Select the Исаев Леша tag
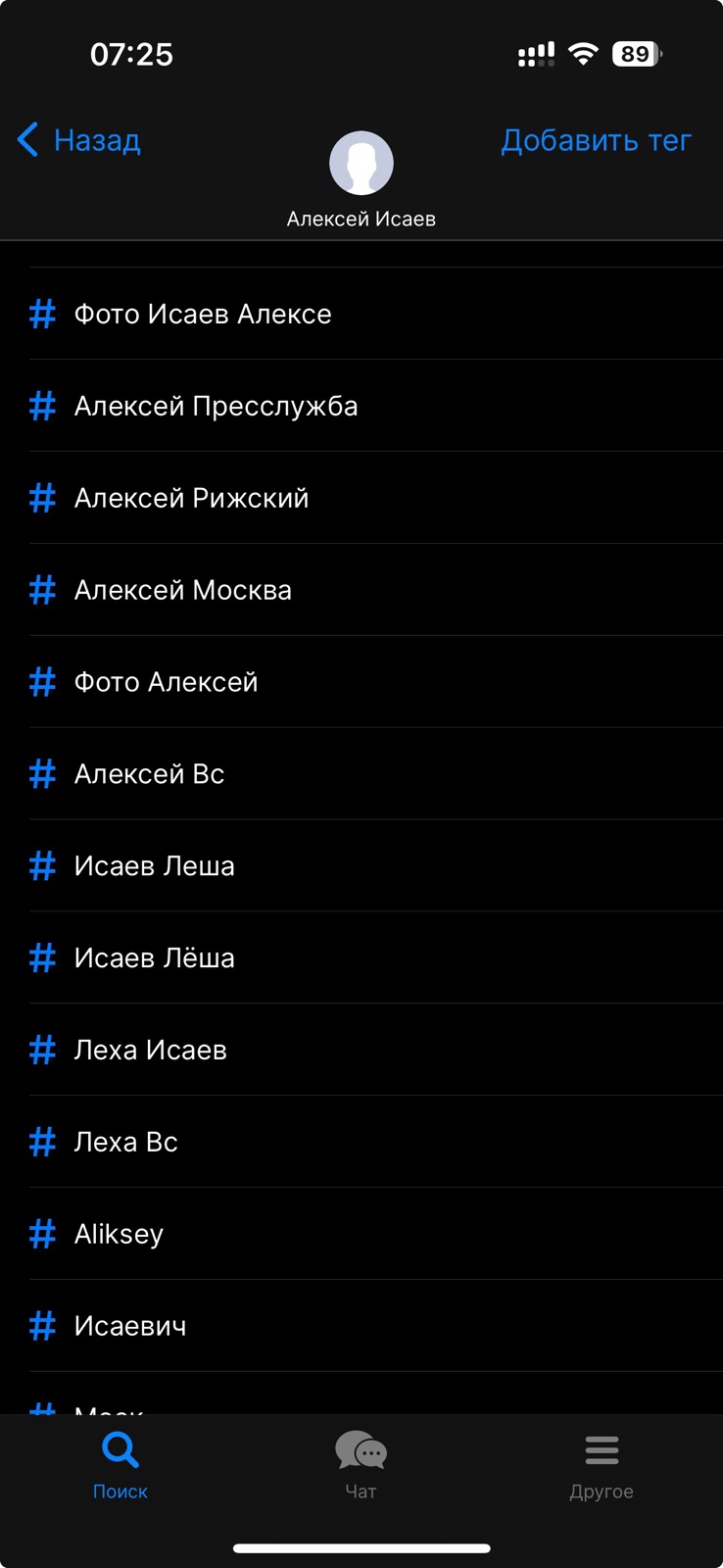This screenshot has width=723, height=1568. click(x=154, y=866)
